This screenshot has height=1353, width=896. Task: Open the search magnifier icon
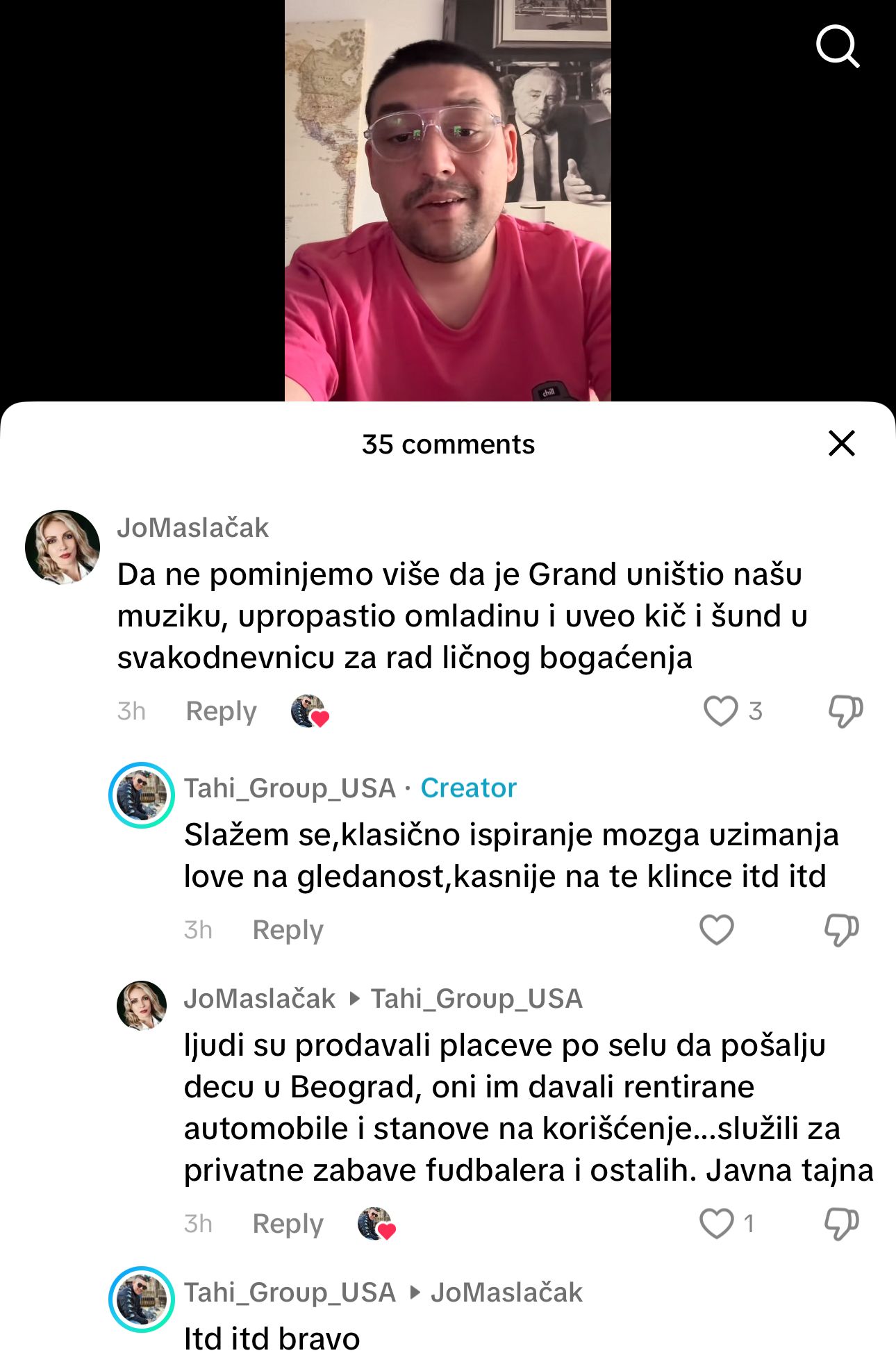(837, 47)
